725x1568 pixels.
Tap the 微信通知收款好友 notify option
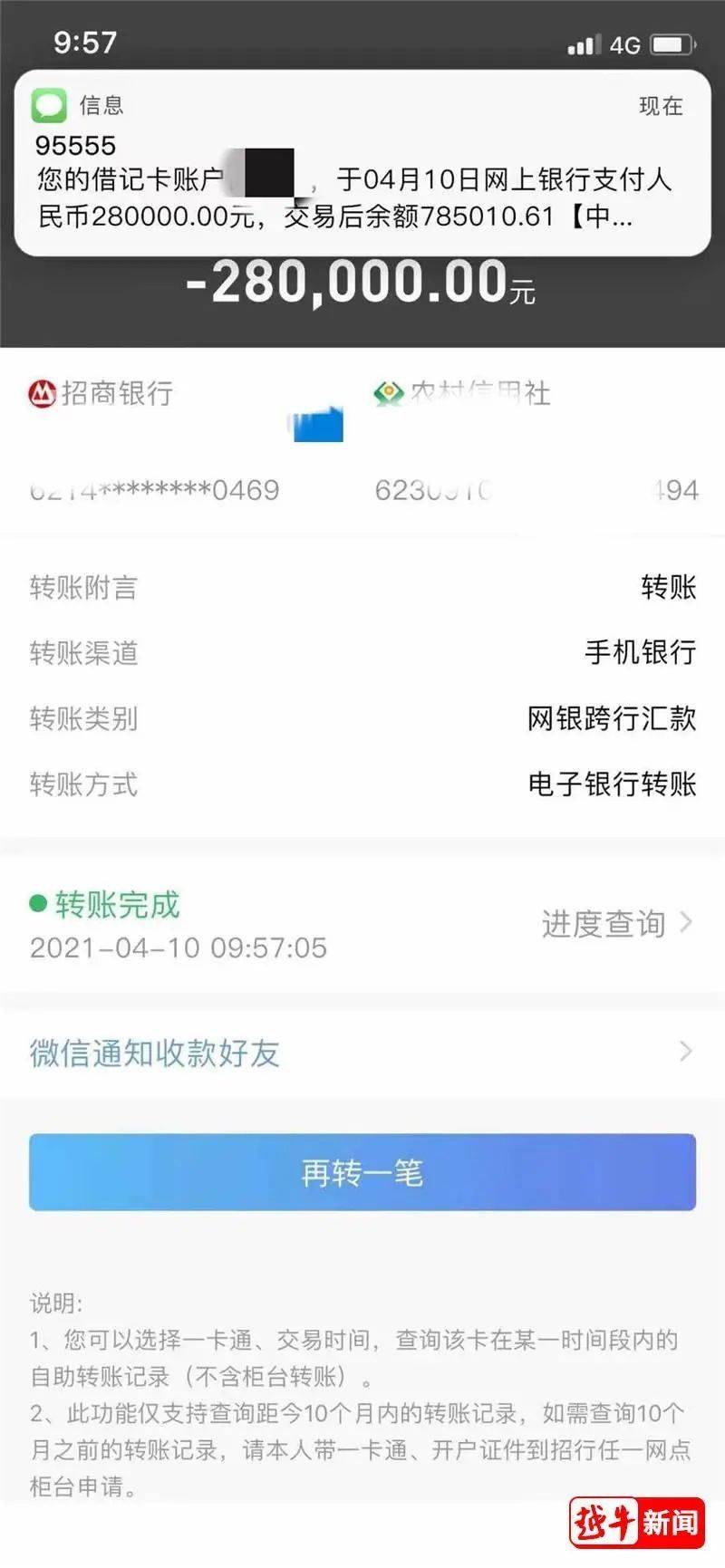pos(155,1053)
